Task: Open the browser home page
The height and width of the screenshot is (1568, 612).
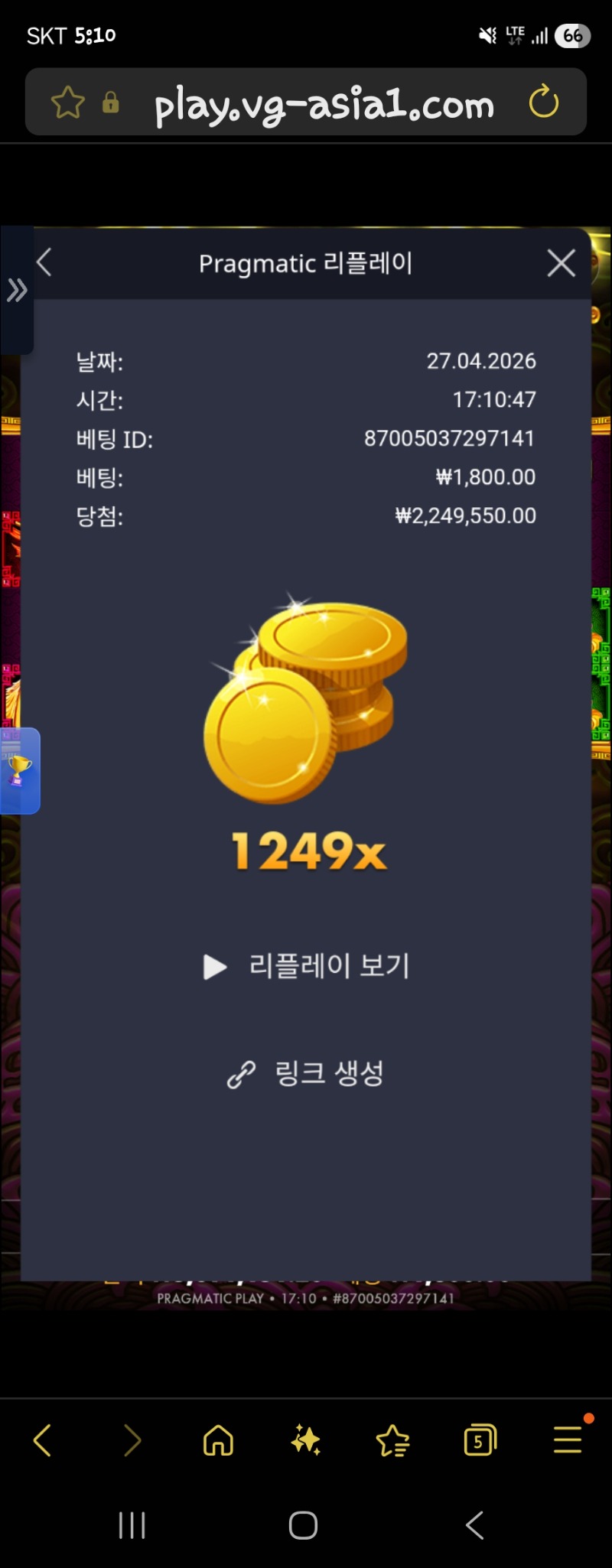Action: [218, 1441]
